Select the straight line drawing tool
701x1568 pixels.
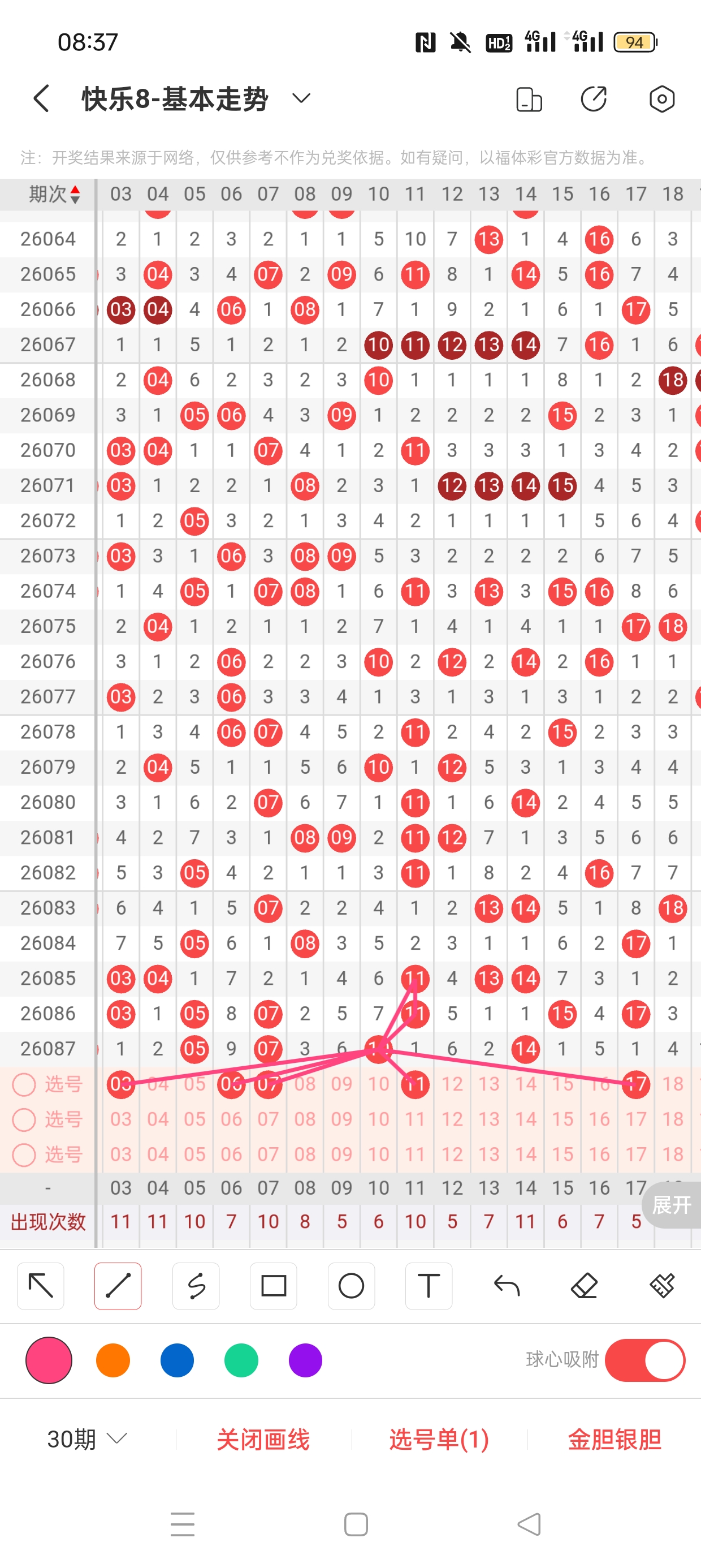118,1286
